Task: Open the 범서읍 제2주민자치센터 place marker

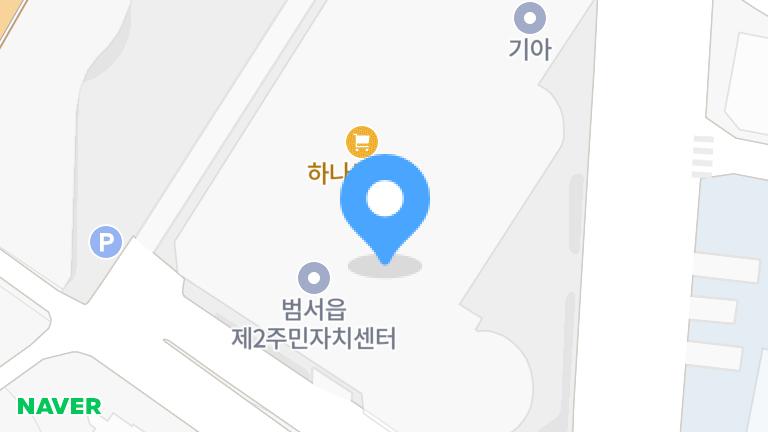Action: point(314,277)
